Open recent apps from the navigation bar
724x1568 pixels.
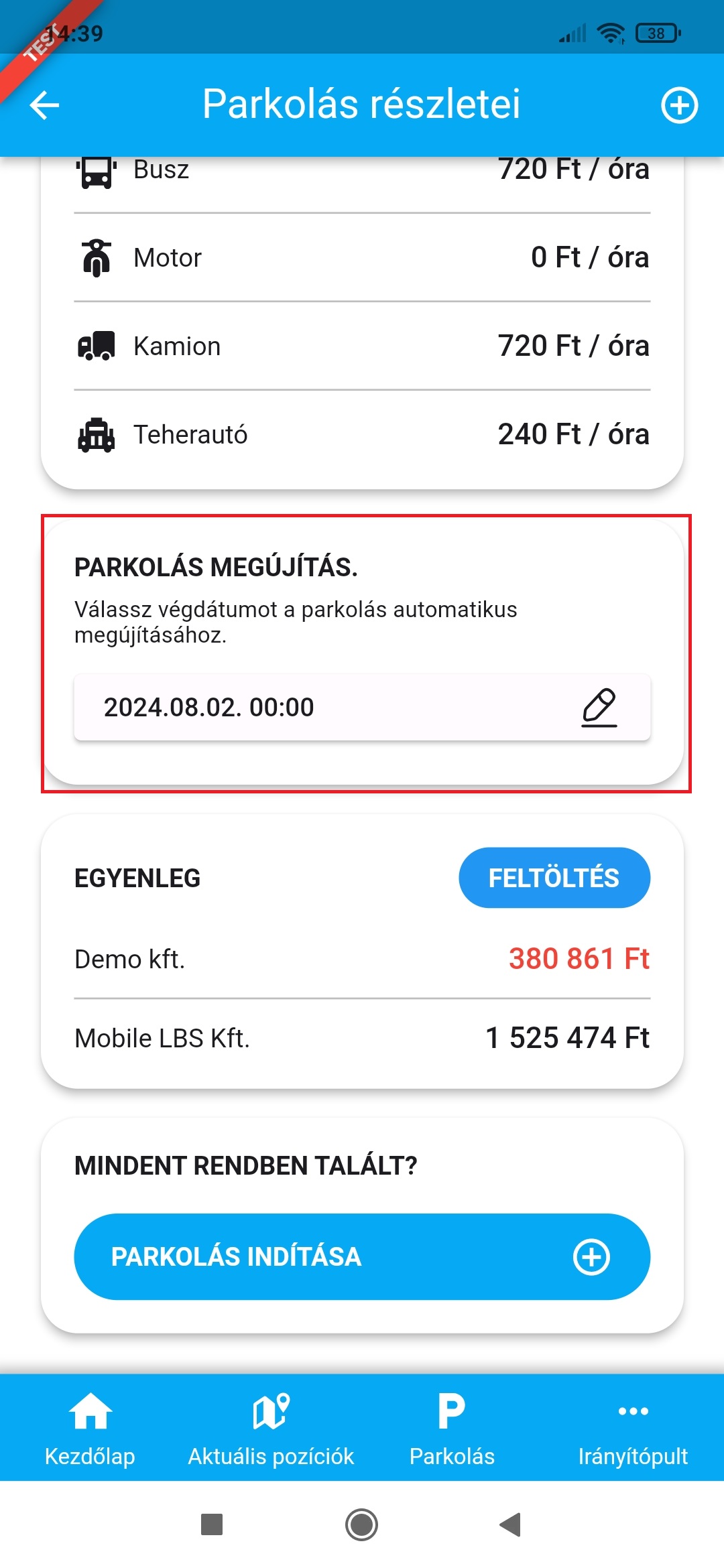(212, 1524)
